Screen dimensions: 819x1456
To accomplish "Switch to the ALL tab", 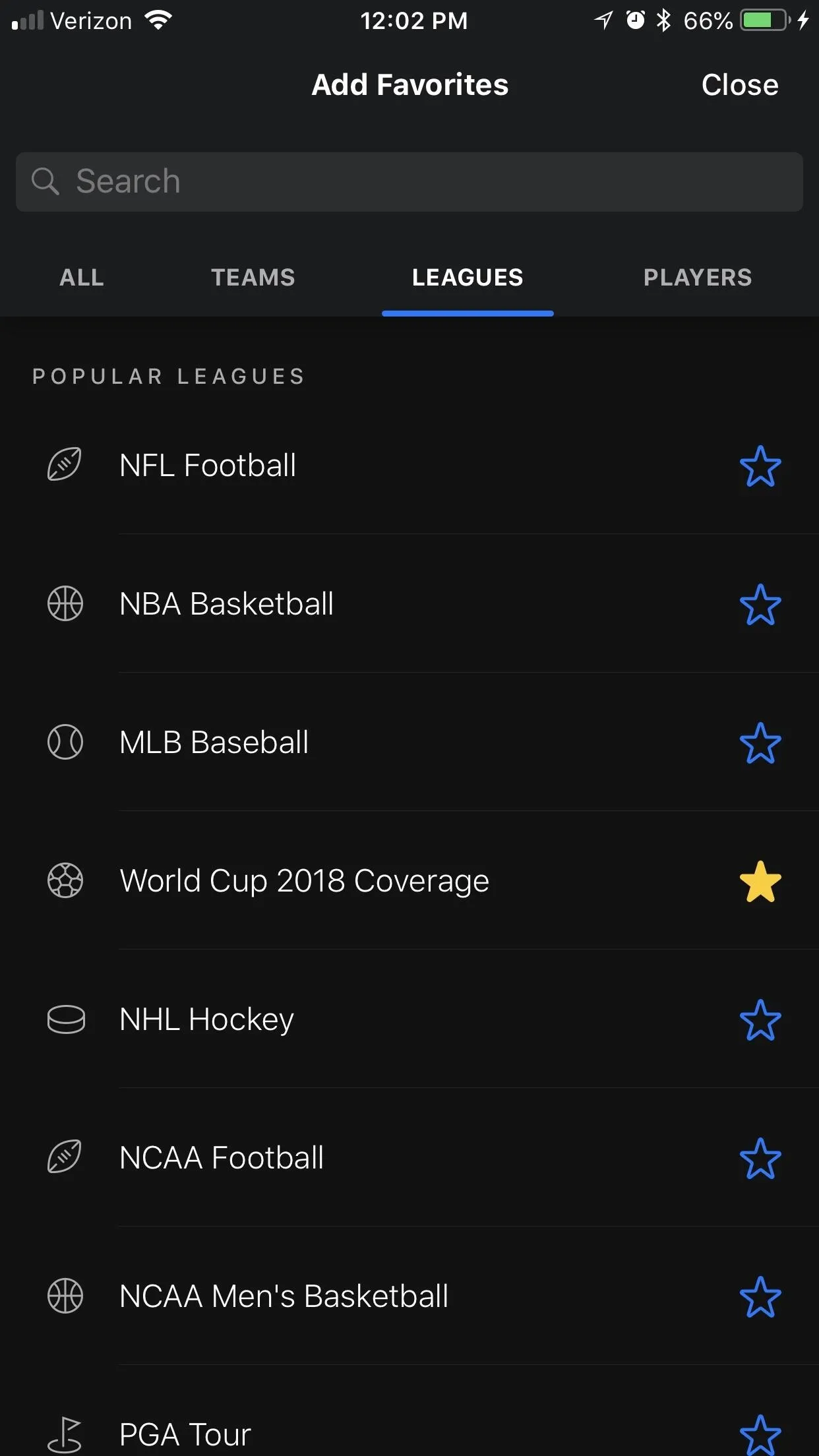I will click(x=82, y=278).
